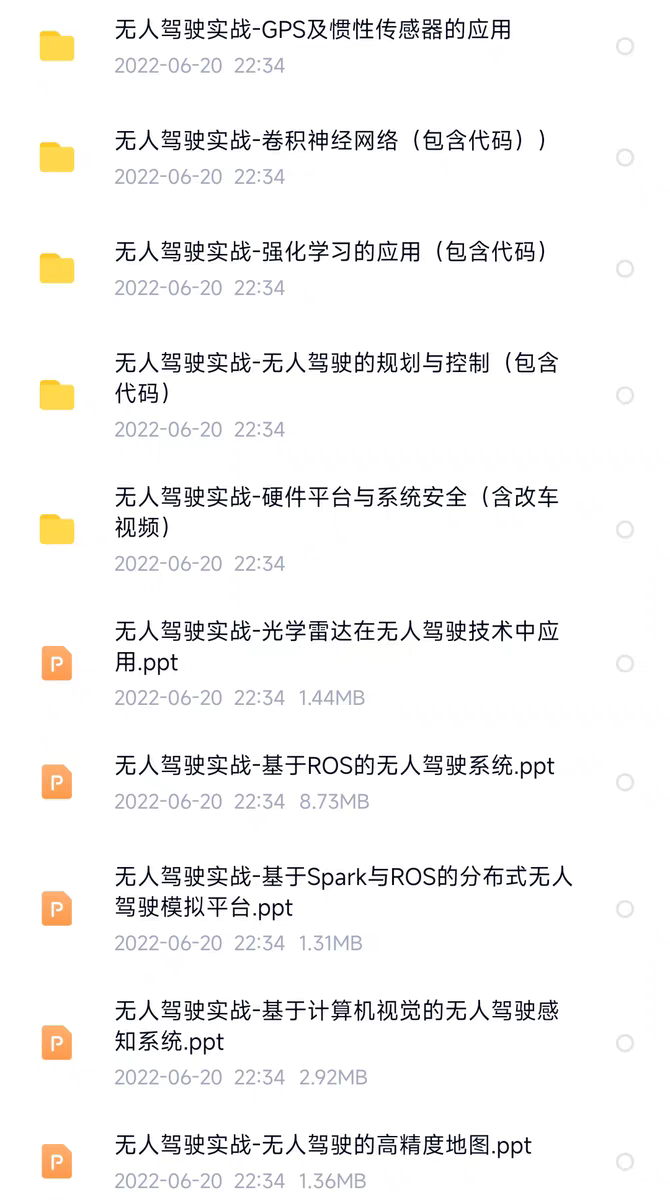Screen dimensions: 670x1200
Task: Tick the circle for 计算机视觉感知系统.ppt
Action: [625, 1043]
